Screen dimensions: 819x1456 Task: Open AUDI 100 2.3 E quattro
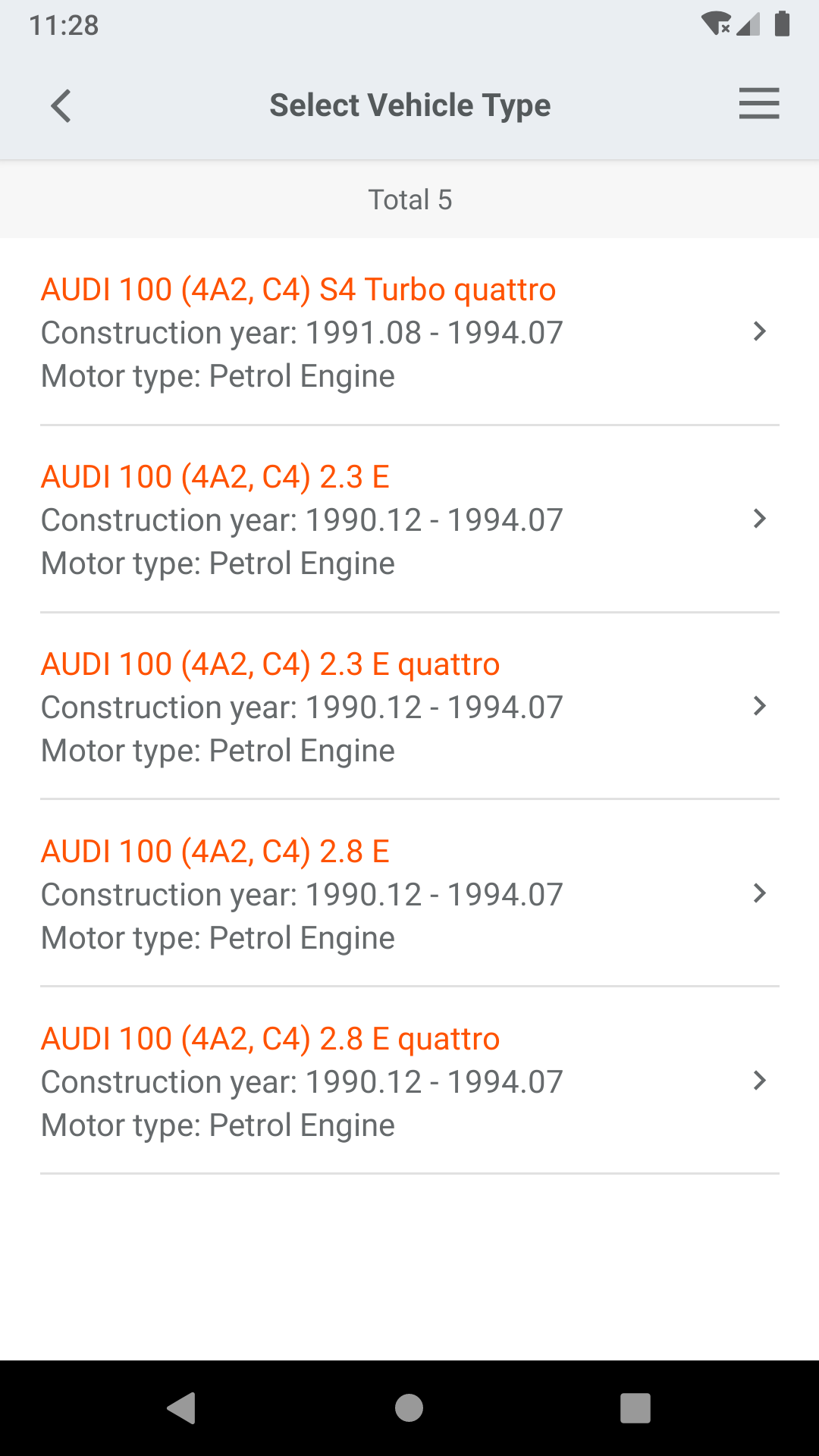(x=409, y=707)
